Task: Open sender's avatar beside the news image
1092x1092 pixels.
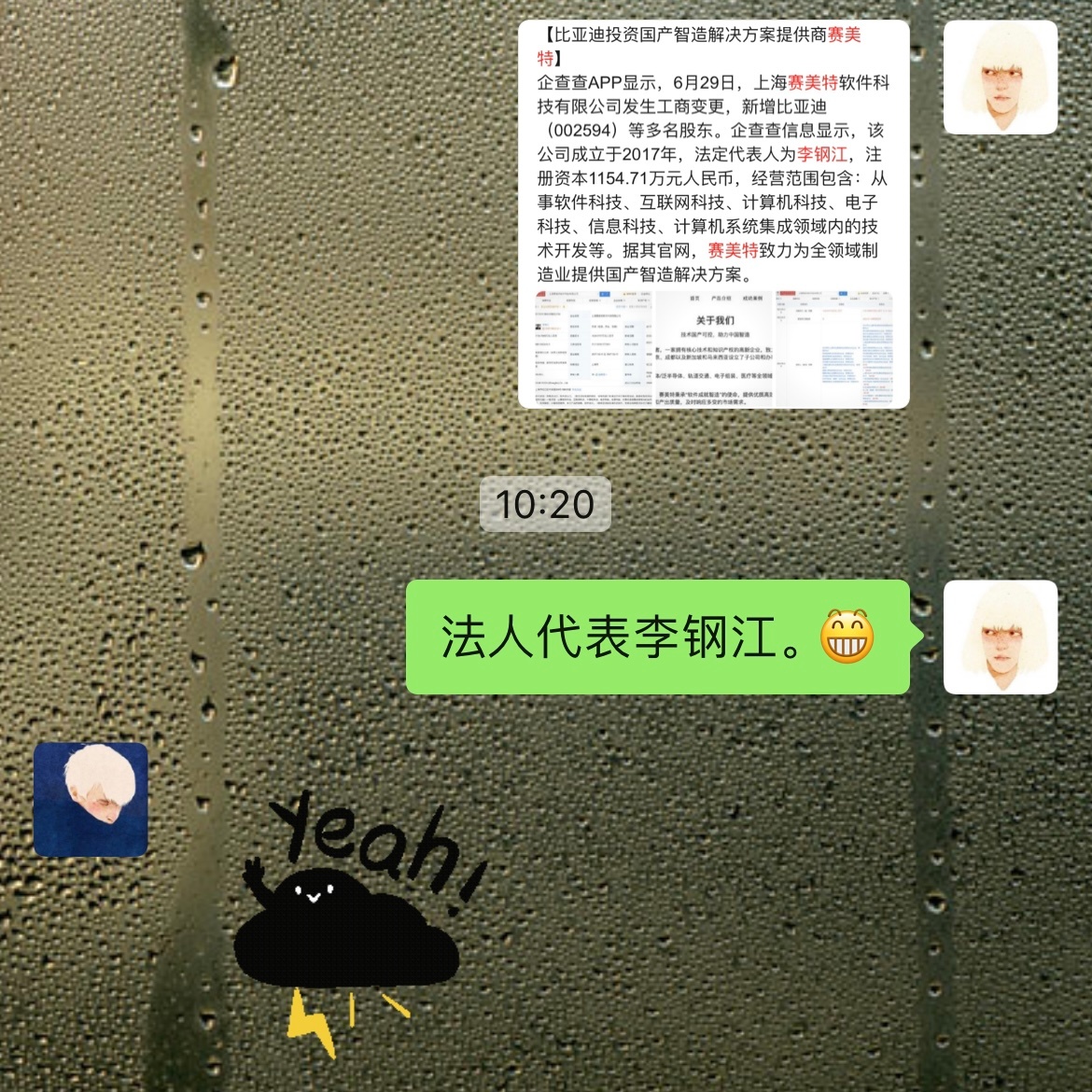Action: tap(1000, 78)
